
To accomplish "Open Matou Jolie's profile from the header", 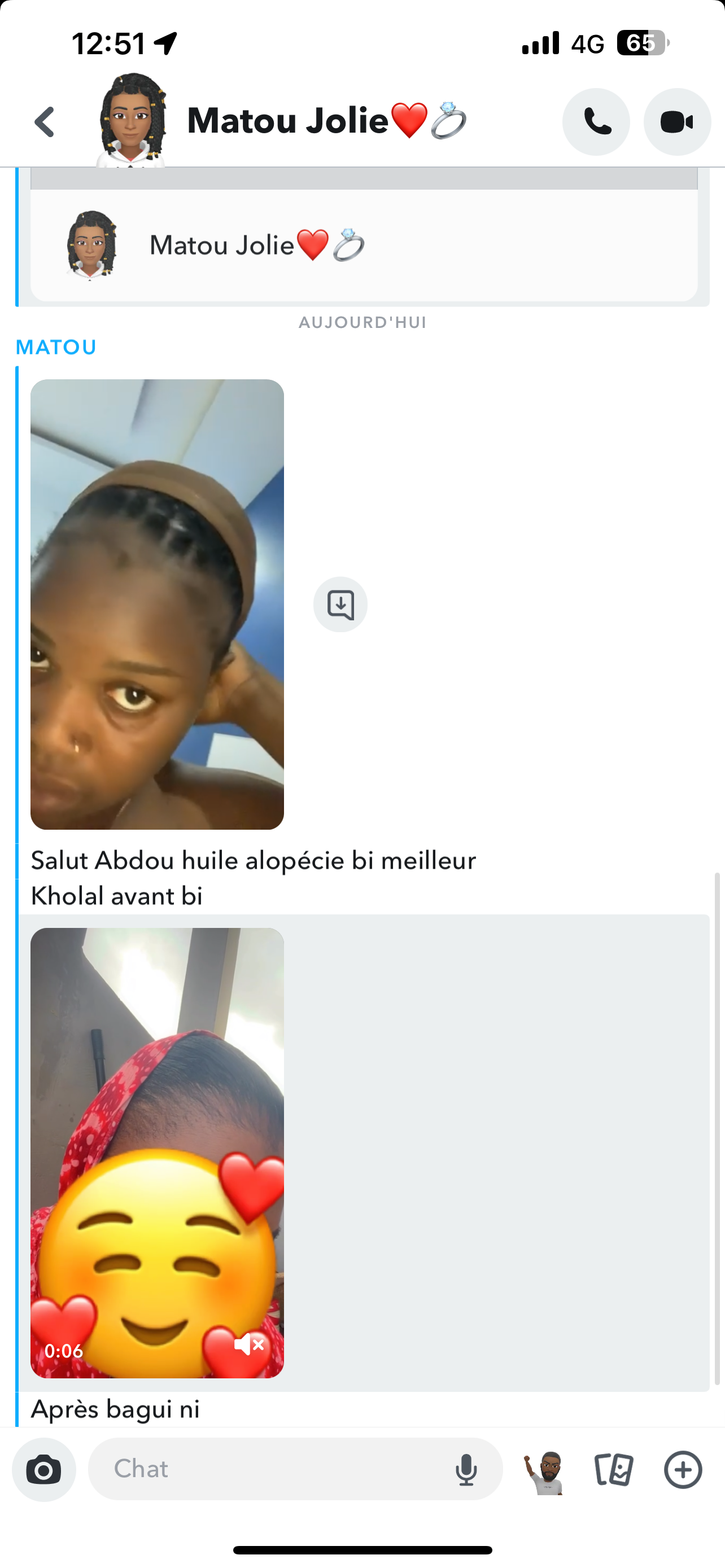I will coord(326,121).
